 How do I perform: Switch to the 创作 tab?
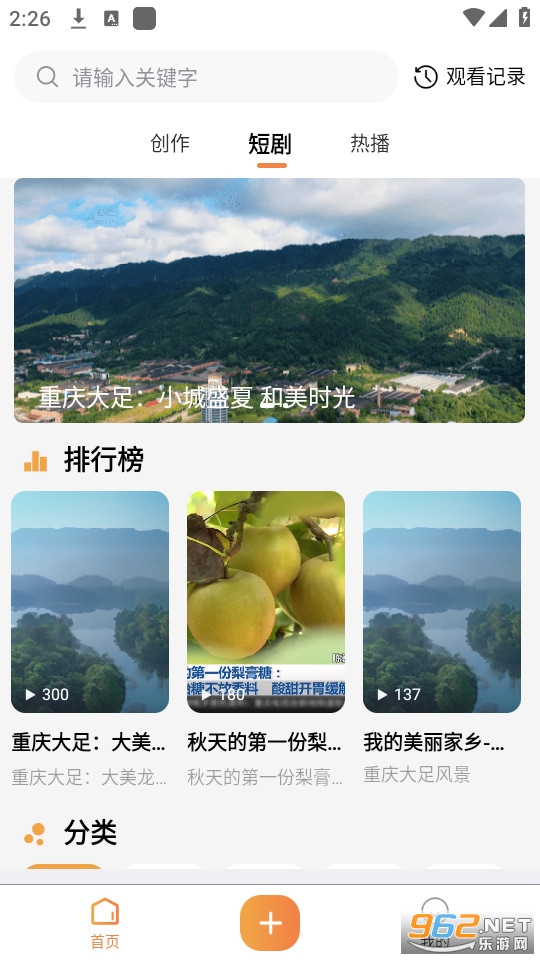point(170,143)
